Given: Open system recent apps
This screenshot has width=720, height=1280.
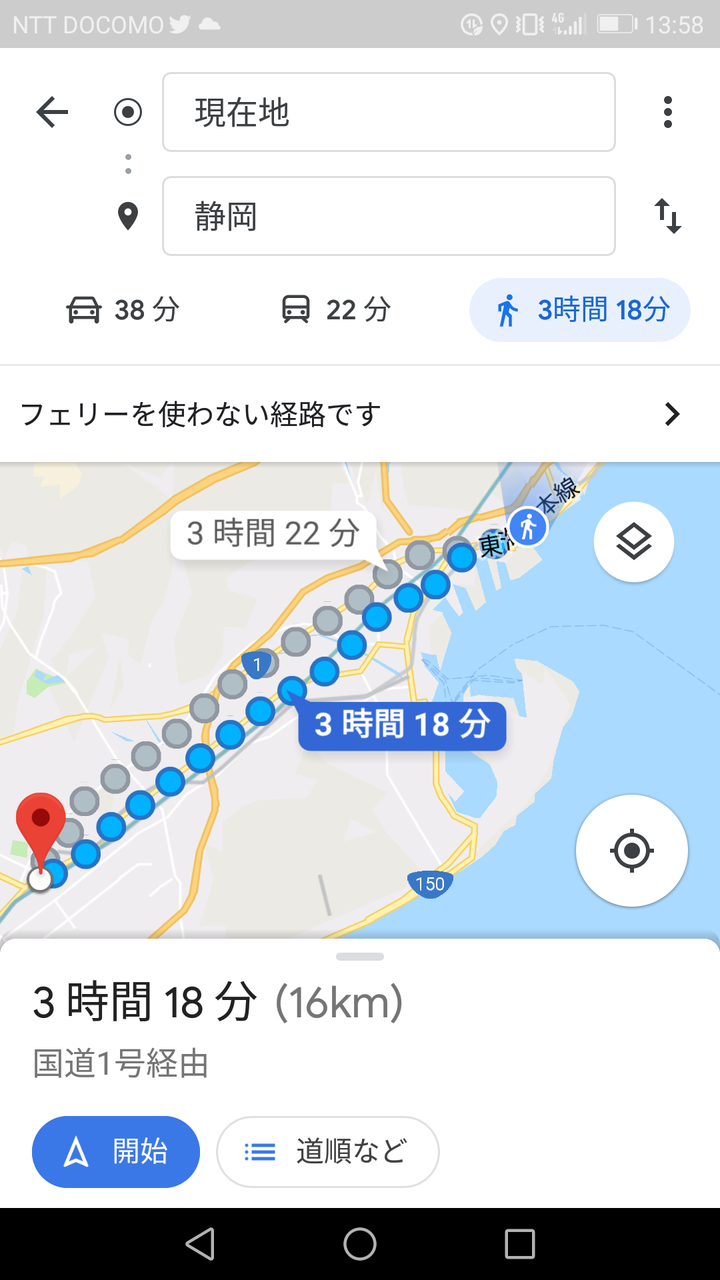Looking at the screenshot, I should coord(520,1244).
